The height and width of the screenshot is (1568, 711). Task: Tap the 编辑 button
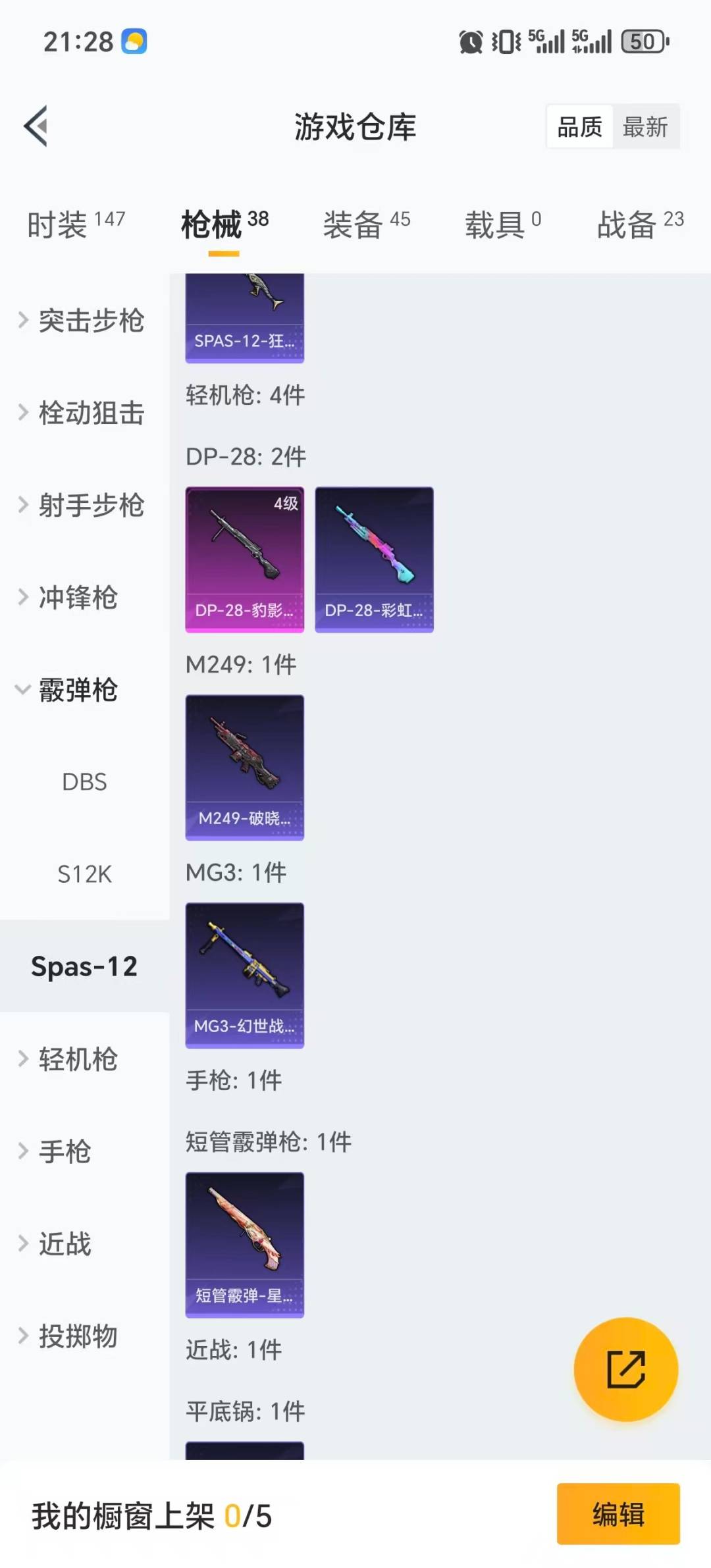pos(618,1513)
